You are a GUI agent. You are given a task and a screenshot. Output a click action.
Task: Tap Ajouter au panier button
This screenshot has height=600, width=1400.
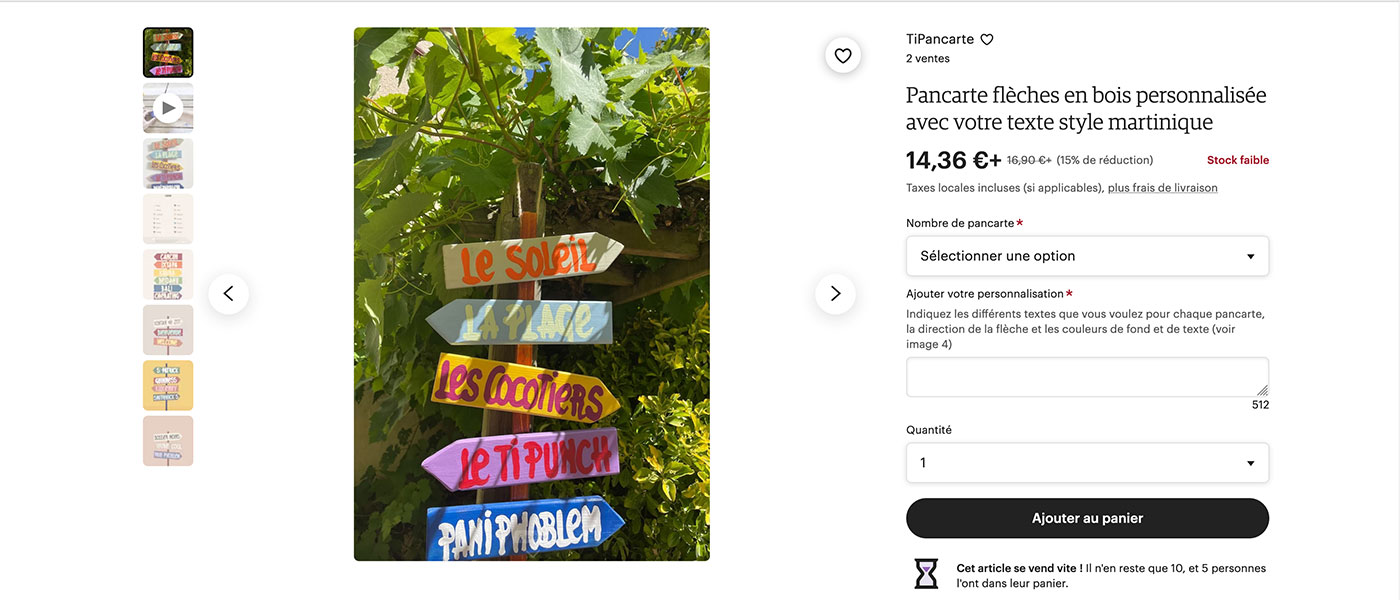1087,518
